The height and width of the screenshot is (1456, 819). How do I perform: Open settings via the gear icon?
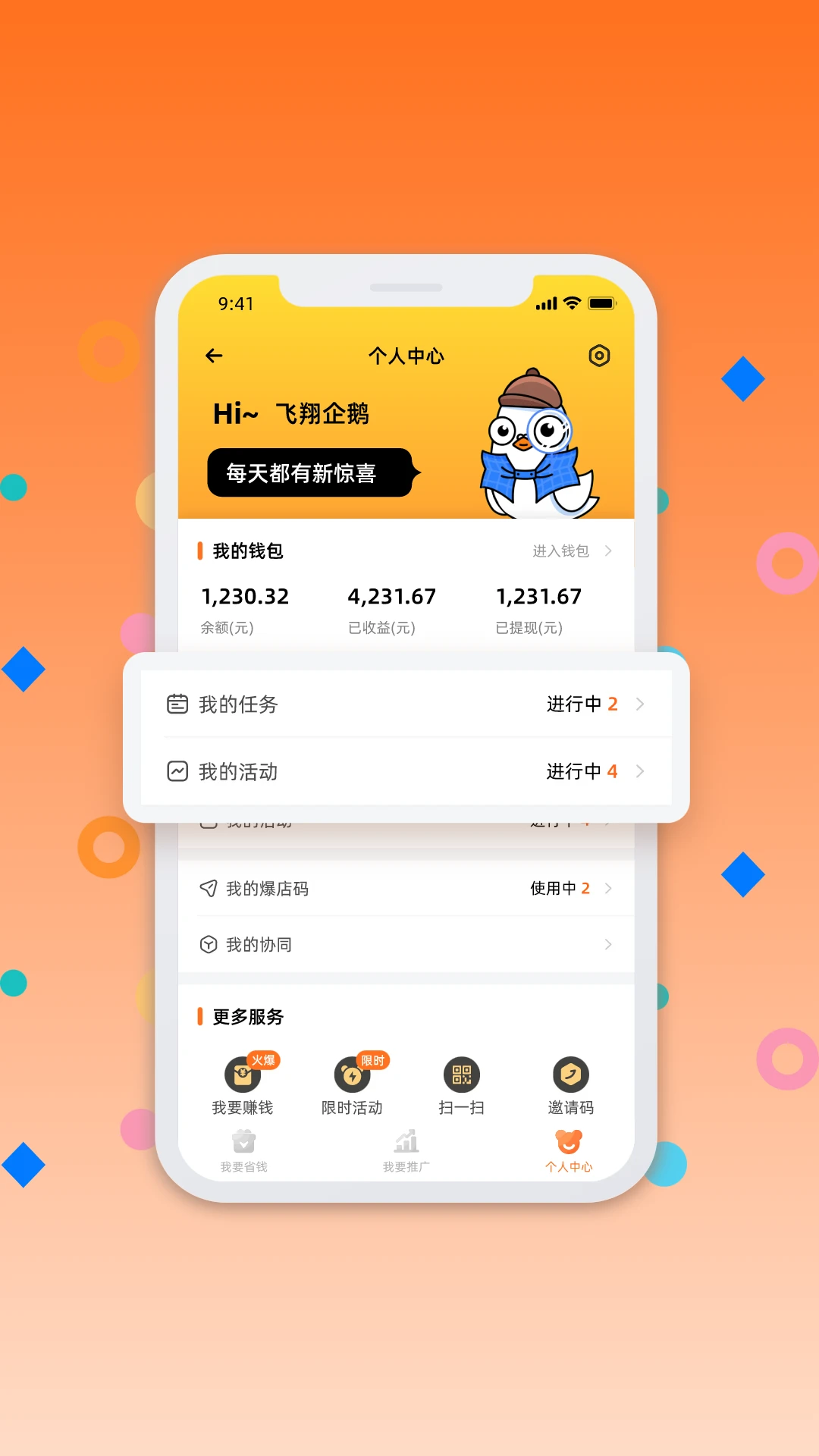pyautogui.click(x=599, y=356)
